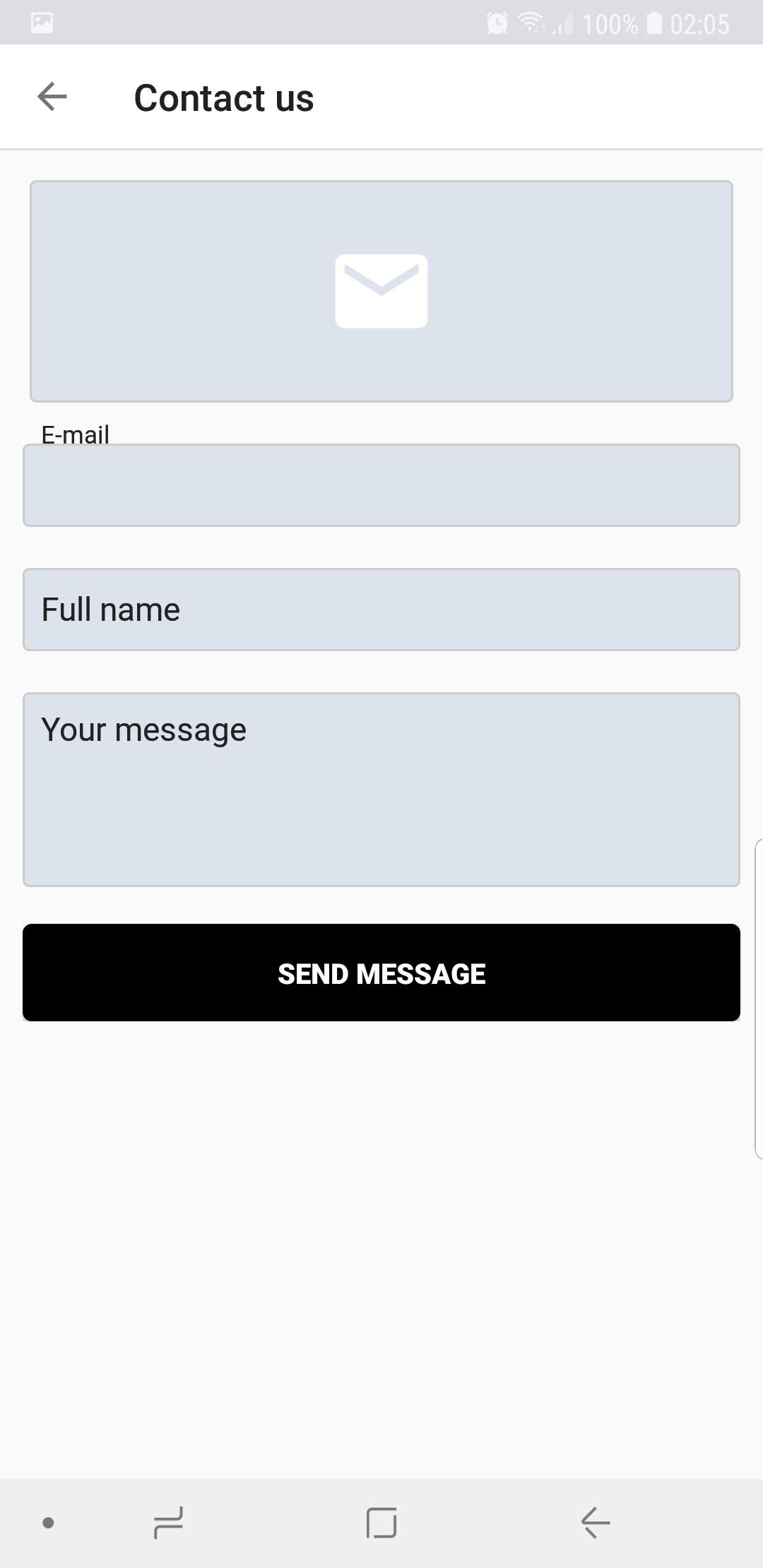The image size is (763, 1568).
Task: Tap the E-mail input field
Action: point(381,485)
